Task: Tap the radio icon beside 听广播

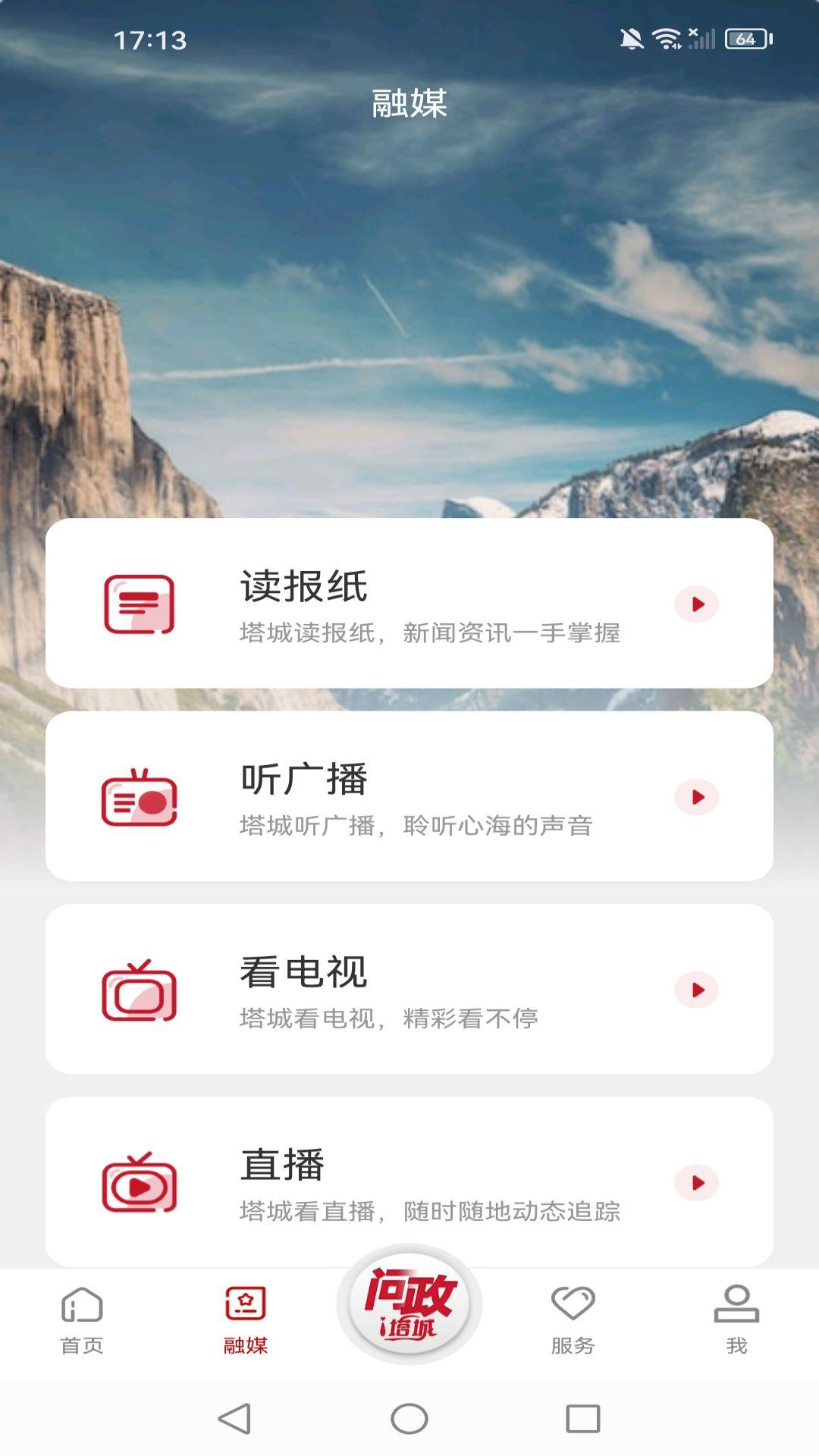Action: 138,798
